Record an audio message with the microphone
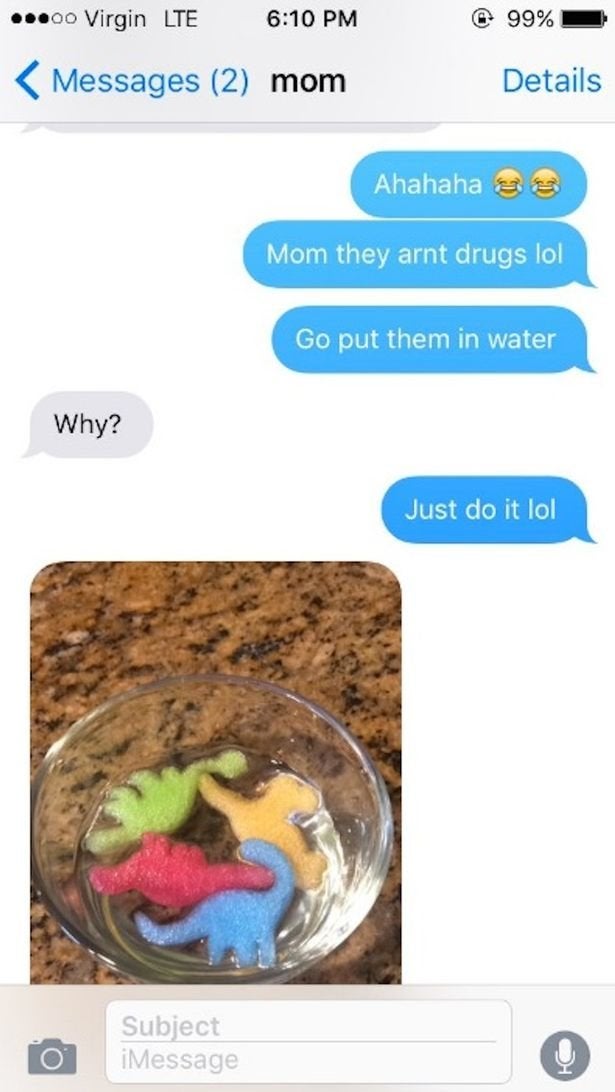Screen dimensions: 615x1092 pos(565,1056)
